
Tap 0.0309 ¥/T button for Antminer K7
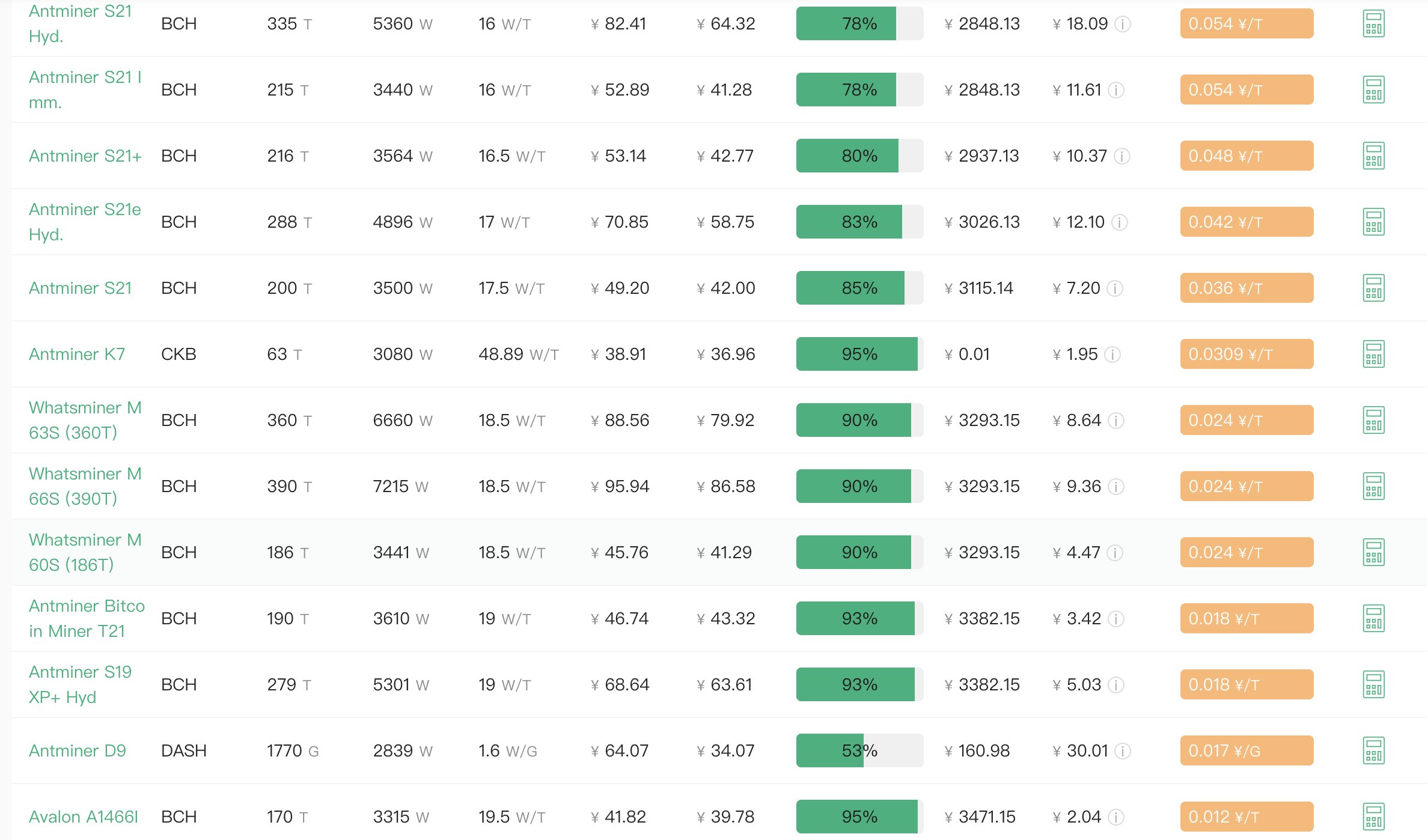click(1246, 354)
